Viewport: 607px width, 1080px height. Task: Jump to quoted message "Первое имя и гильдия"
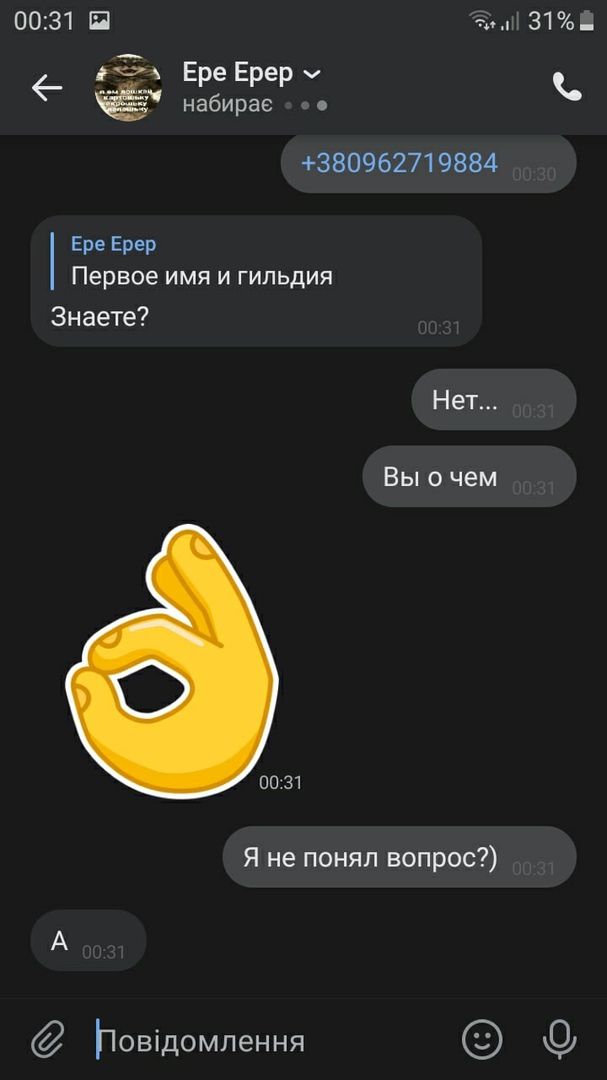(200, 262)
